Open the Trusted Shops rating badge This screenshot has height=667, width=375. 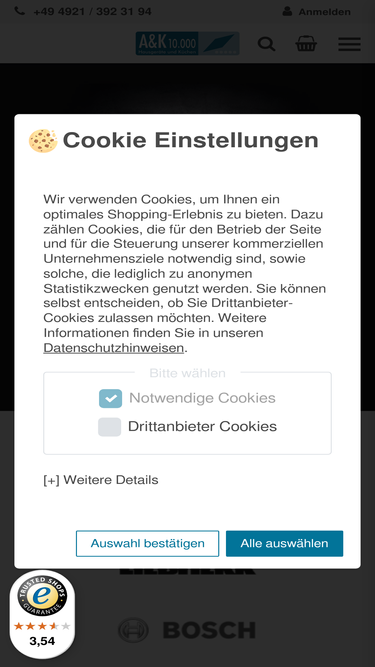(x=42, y=614)
